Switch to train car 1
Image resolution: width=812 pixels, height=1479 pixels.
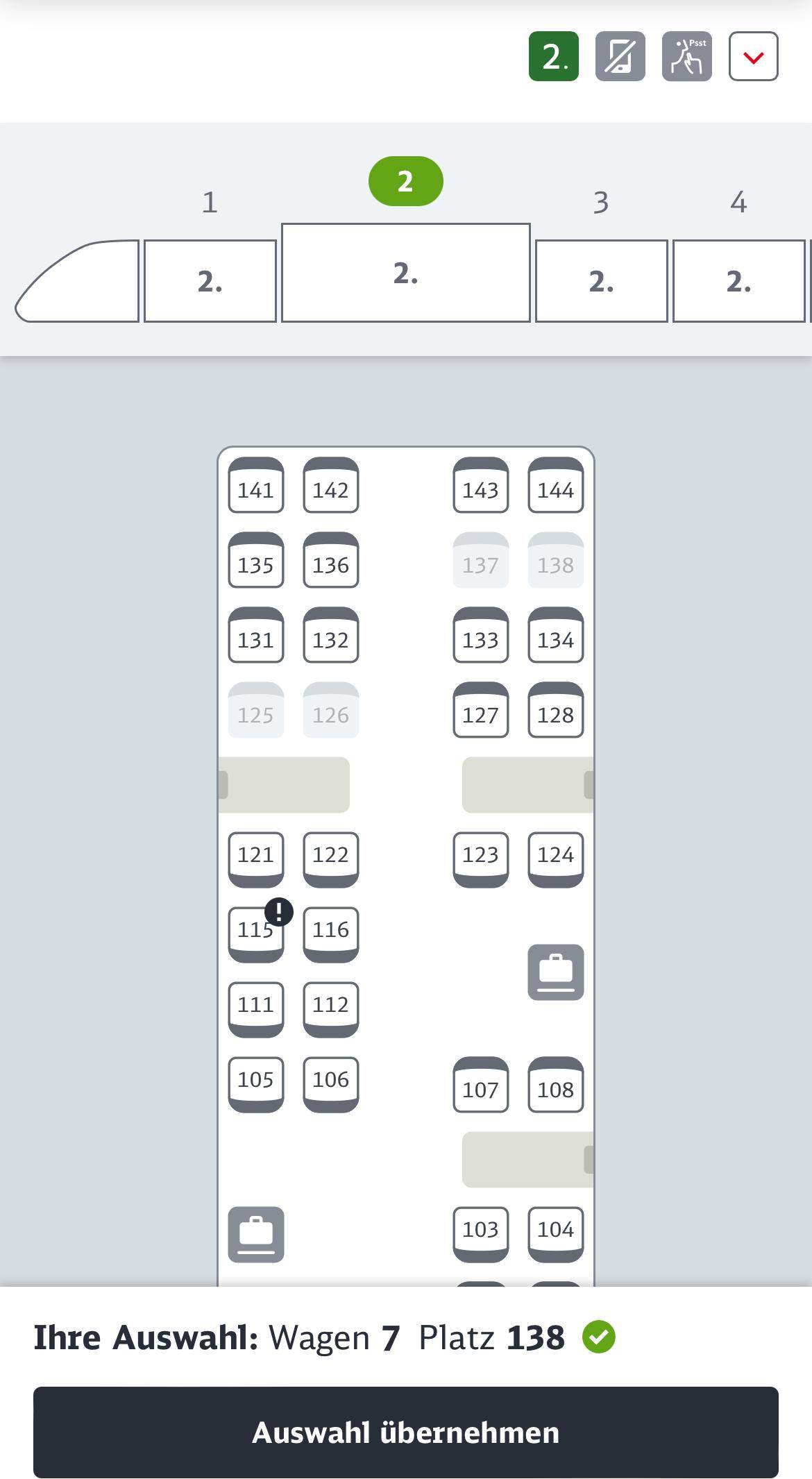(x=210, y=281)
